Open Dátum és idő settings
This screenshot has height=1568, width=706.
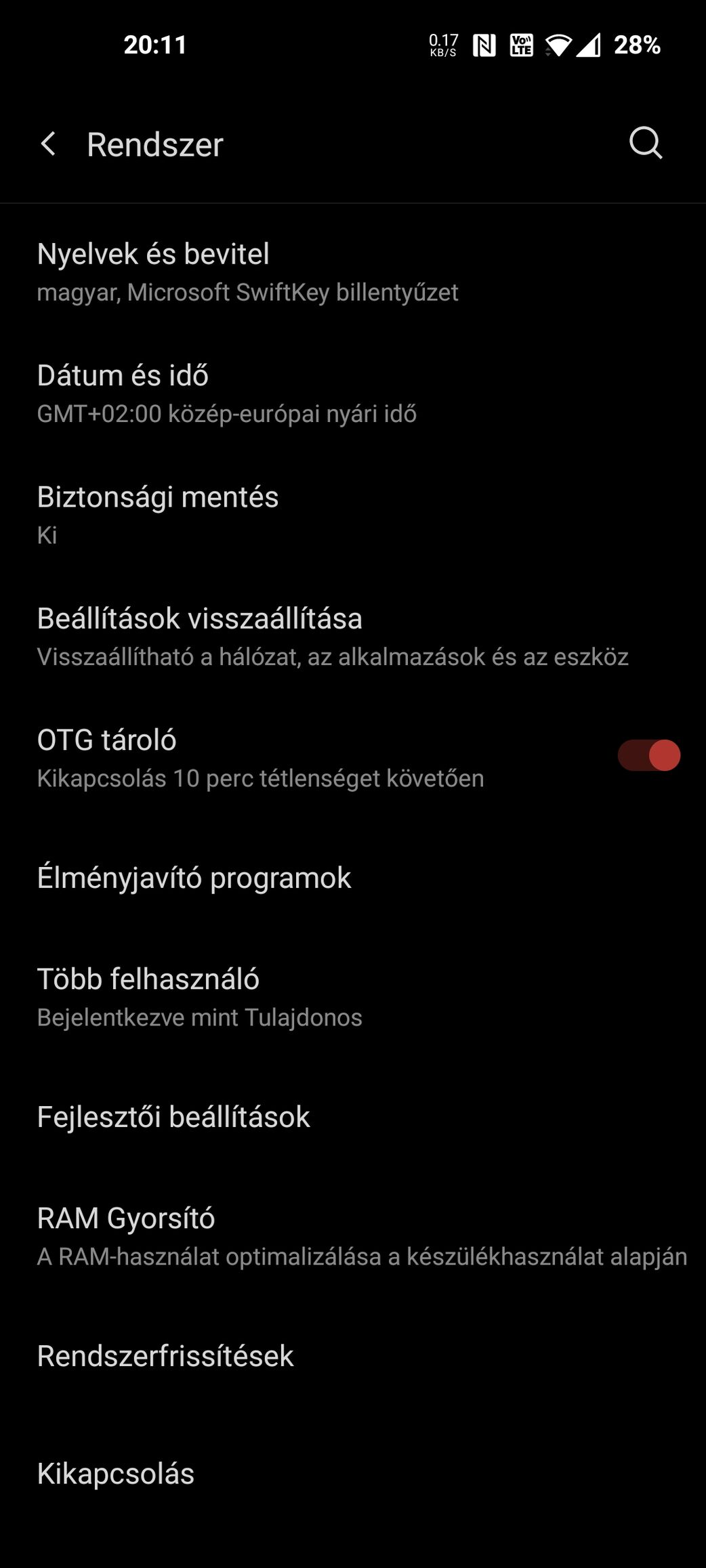pyautogui.click(x=353, y=394)
